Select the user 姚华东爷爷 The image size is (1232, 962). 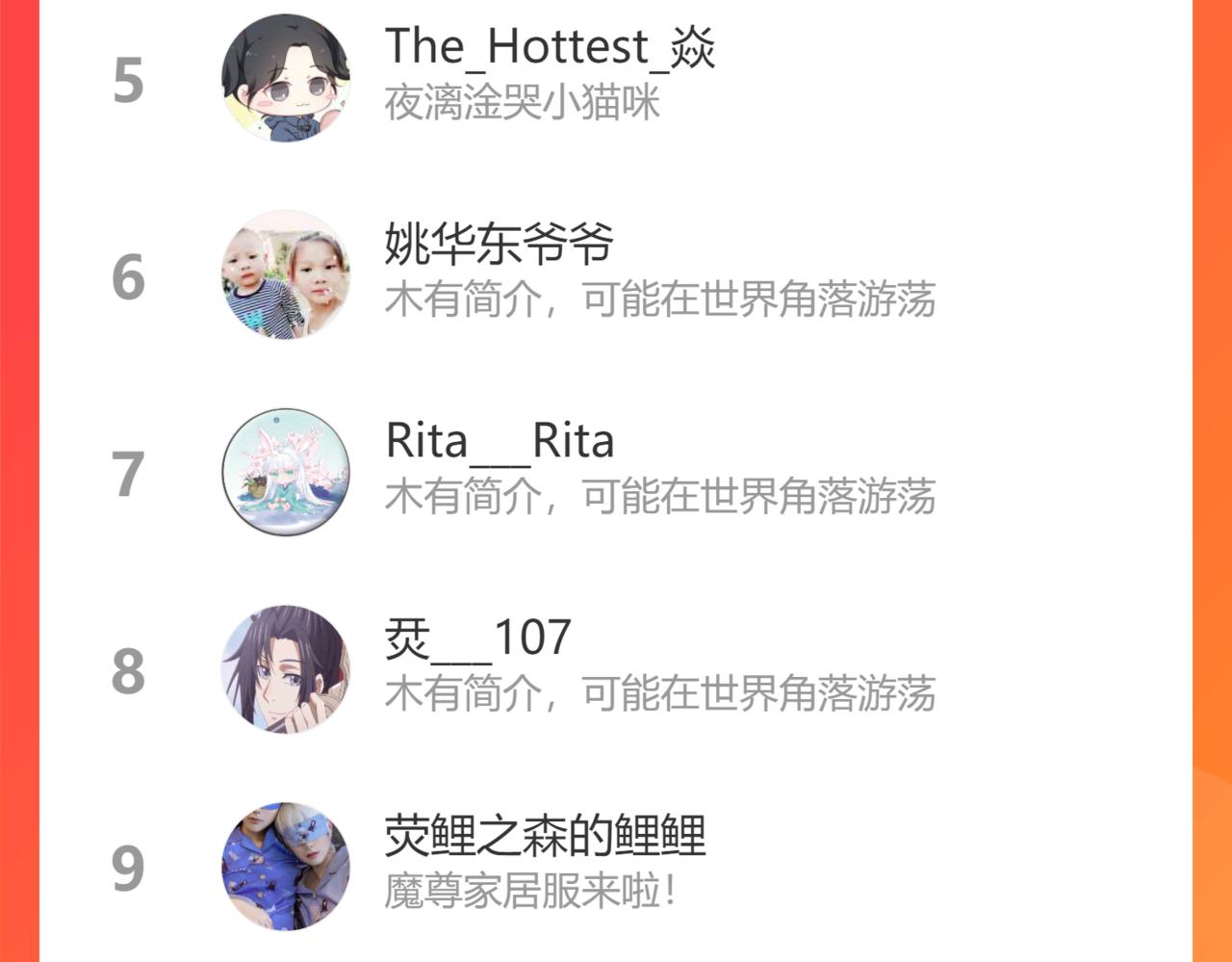(499, 245)
